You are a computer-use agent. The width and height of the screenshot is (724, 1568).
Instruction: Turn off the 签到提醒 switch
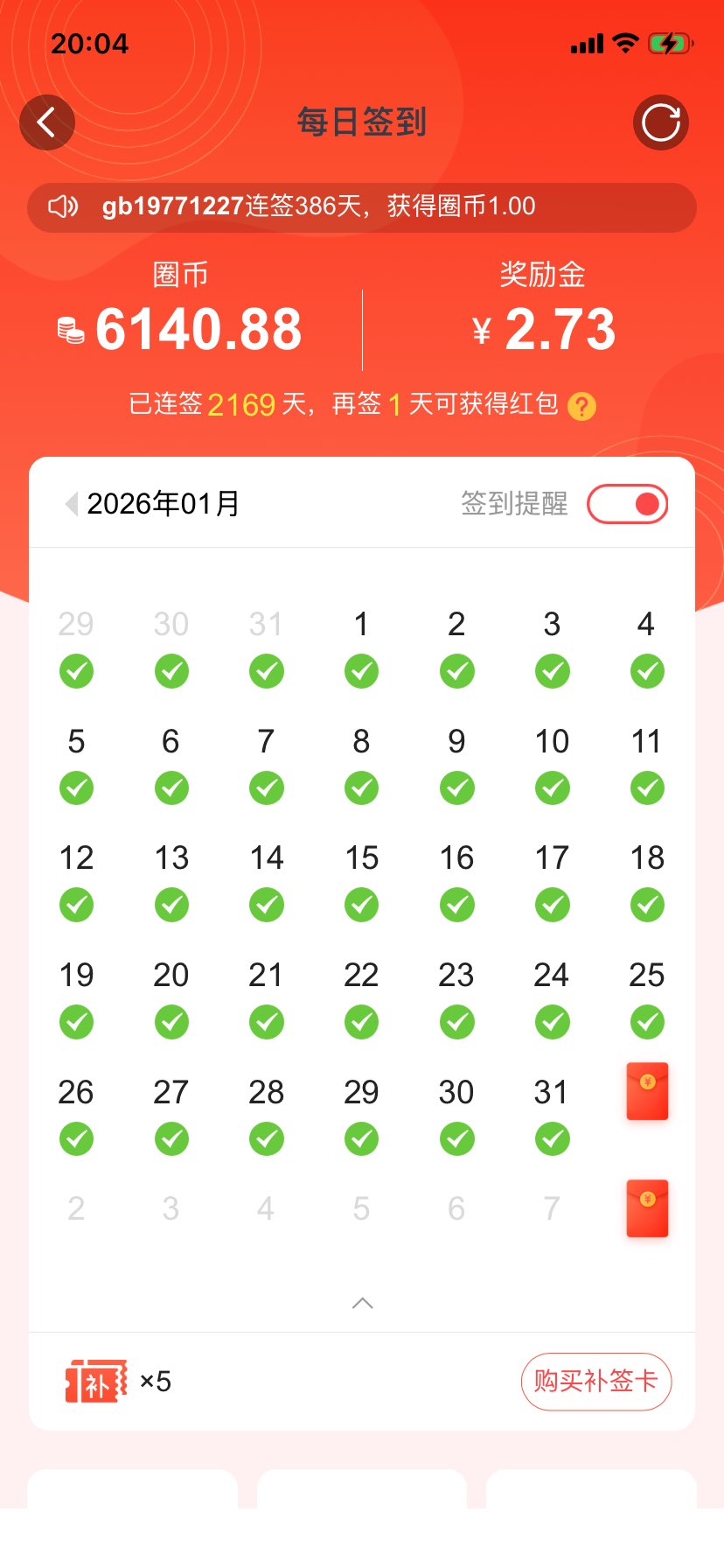pos(628,505)
